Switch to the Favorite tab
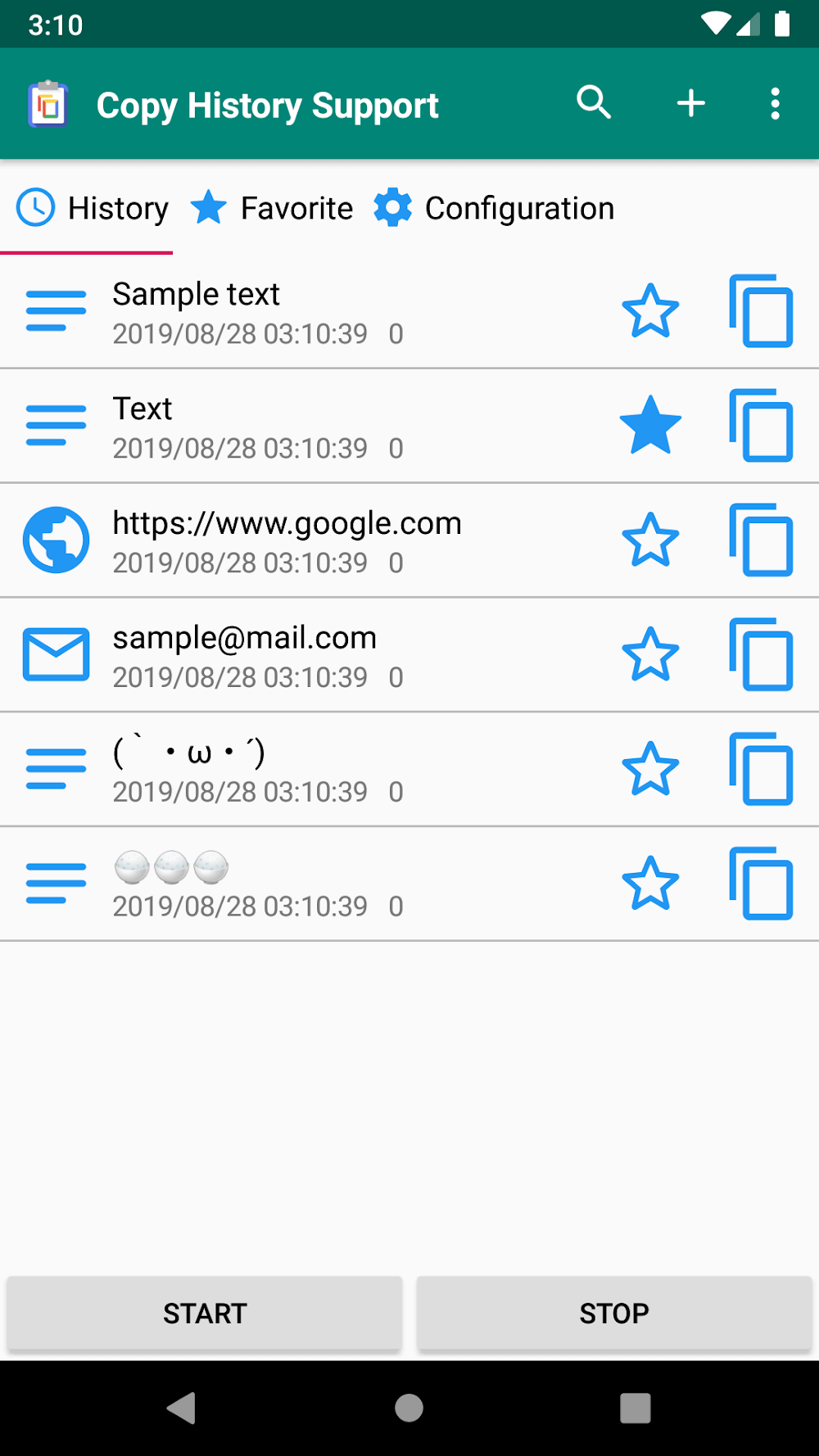The width and height of the screenshot is (819, 1456). coord(272,209)
